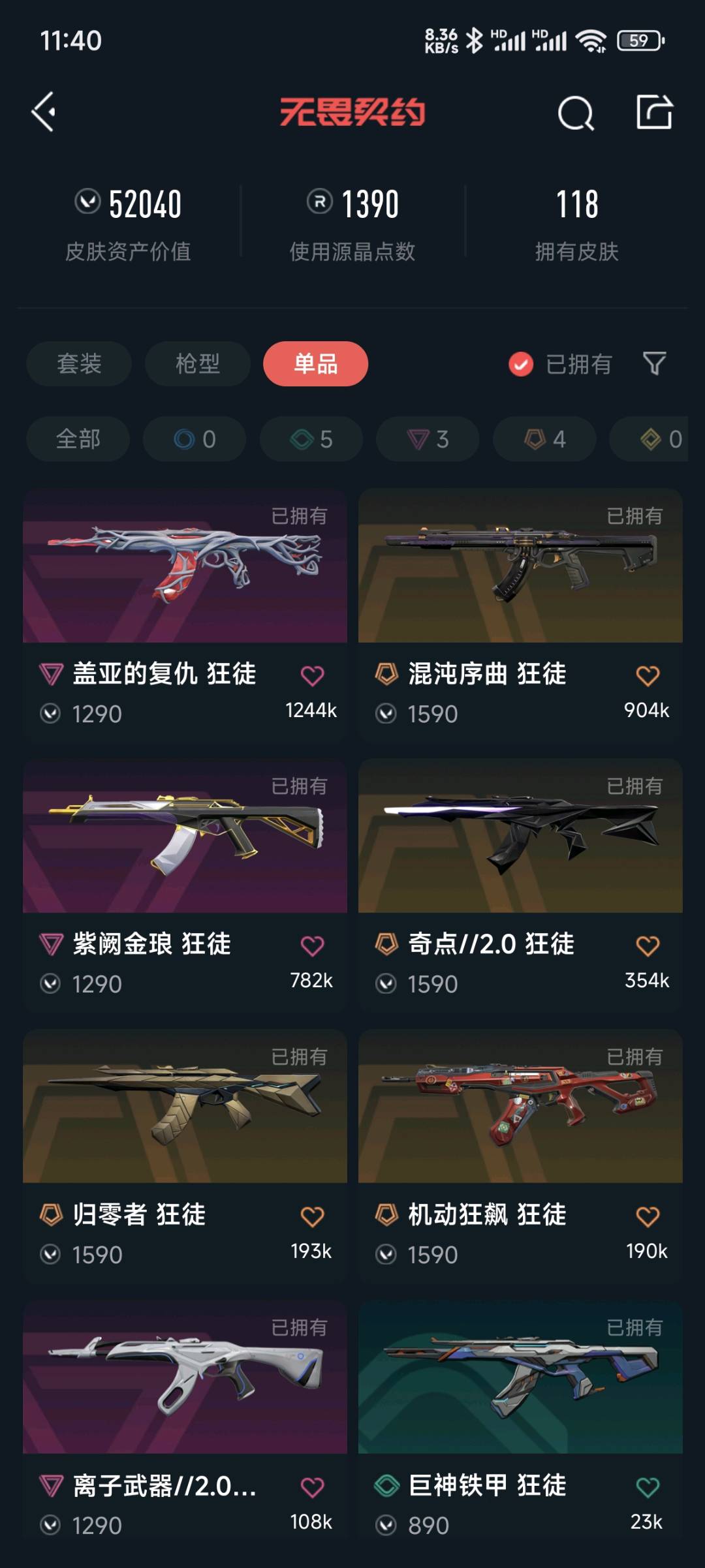
Task: Select the 全部 rarity chip
Action: [78, 439]
